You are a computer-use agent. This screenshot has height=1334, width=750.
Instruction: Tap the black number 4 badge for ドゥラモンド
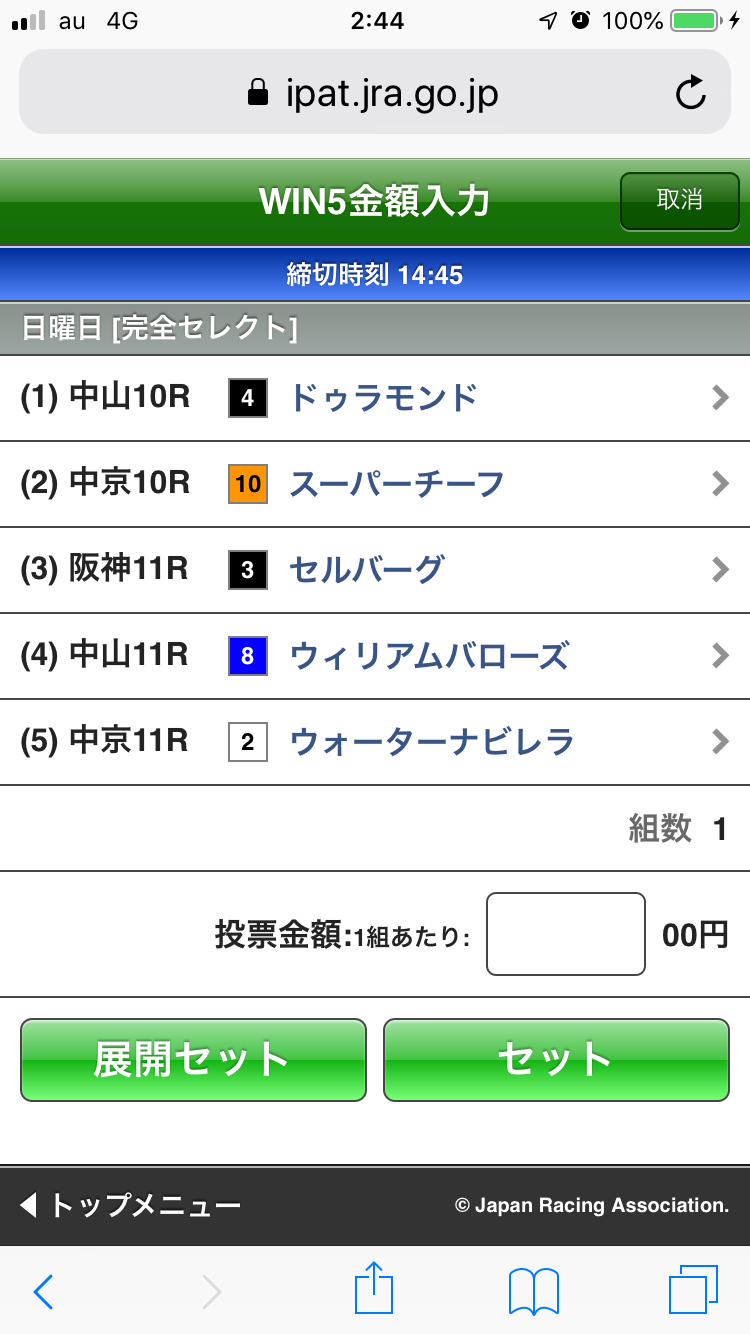click(x=247, y=398)
